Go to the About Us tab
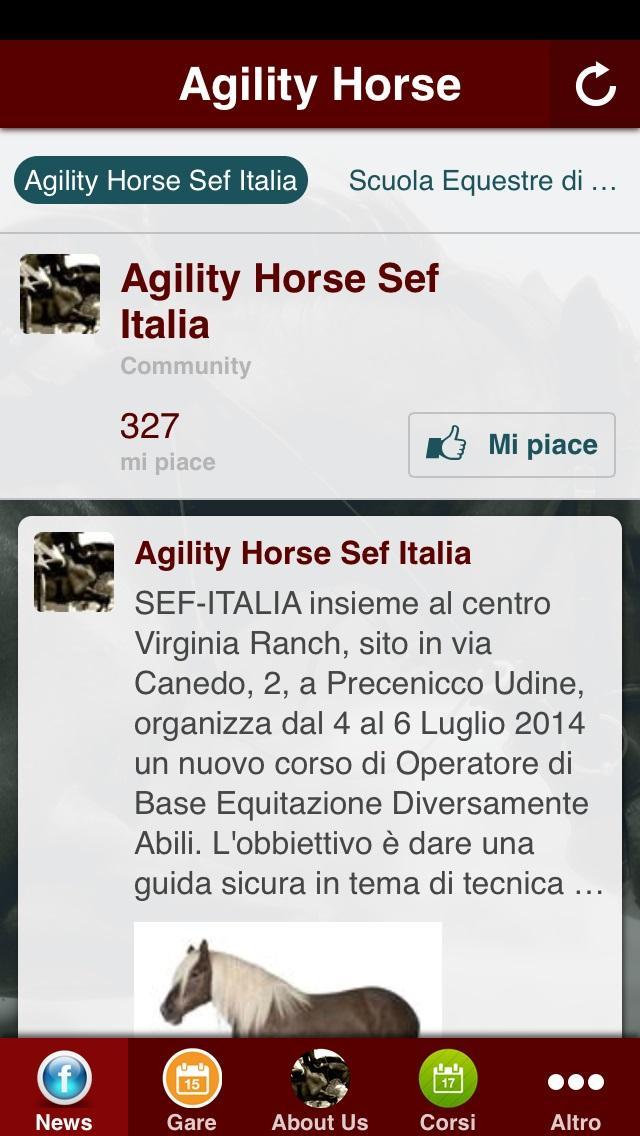 coord(320,1089)
